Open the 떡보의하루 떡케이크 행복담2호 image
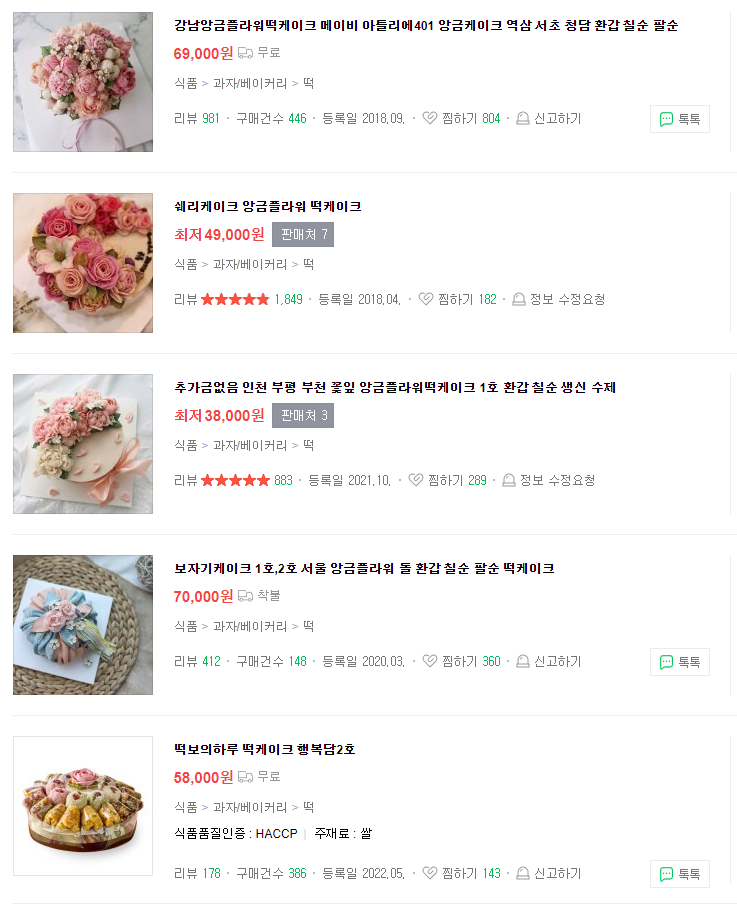737x908 pixels. click(83, 806)
